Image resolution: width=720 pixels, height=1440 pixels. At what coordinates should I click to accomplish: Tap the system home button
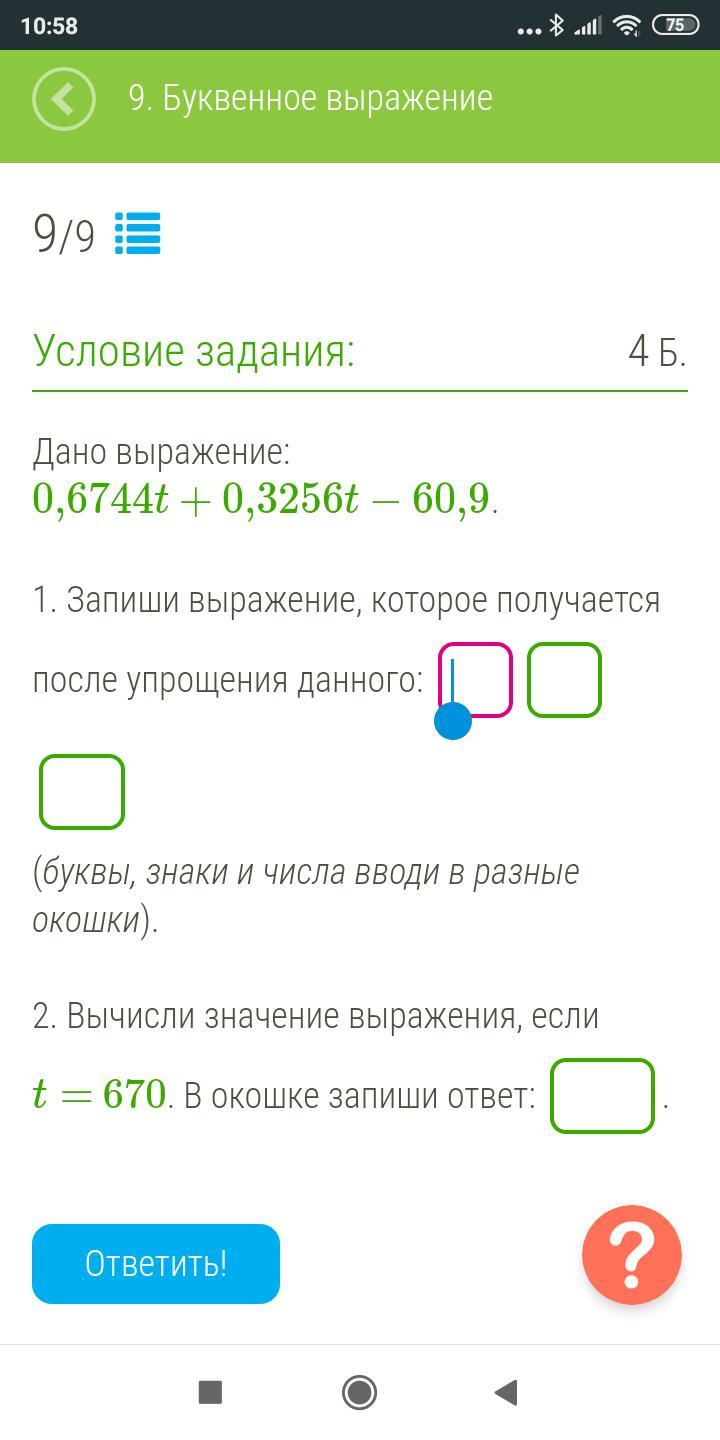[x=359, y=1392]
